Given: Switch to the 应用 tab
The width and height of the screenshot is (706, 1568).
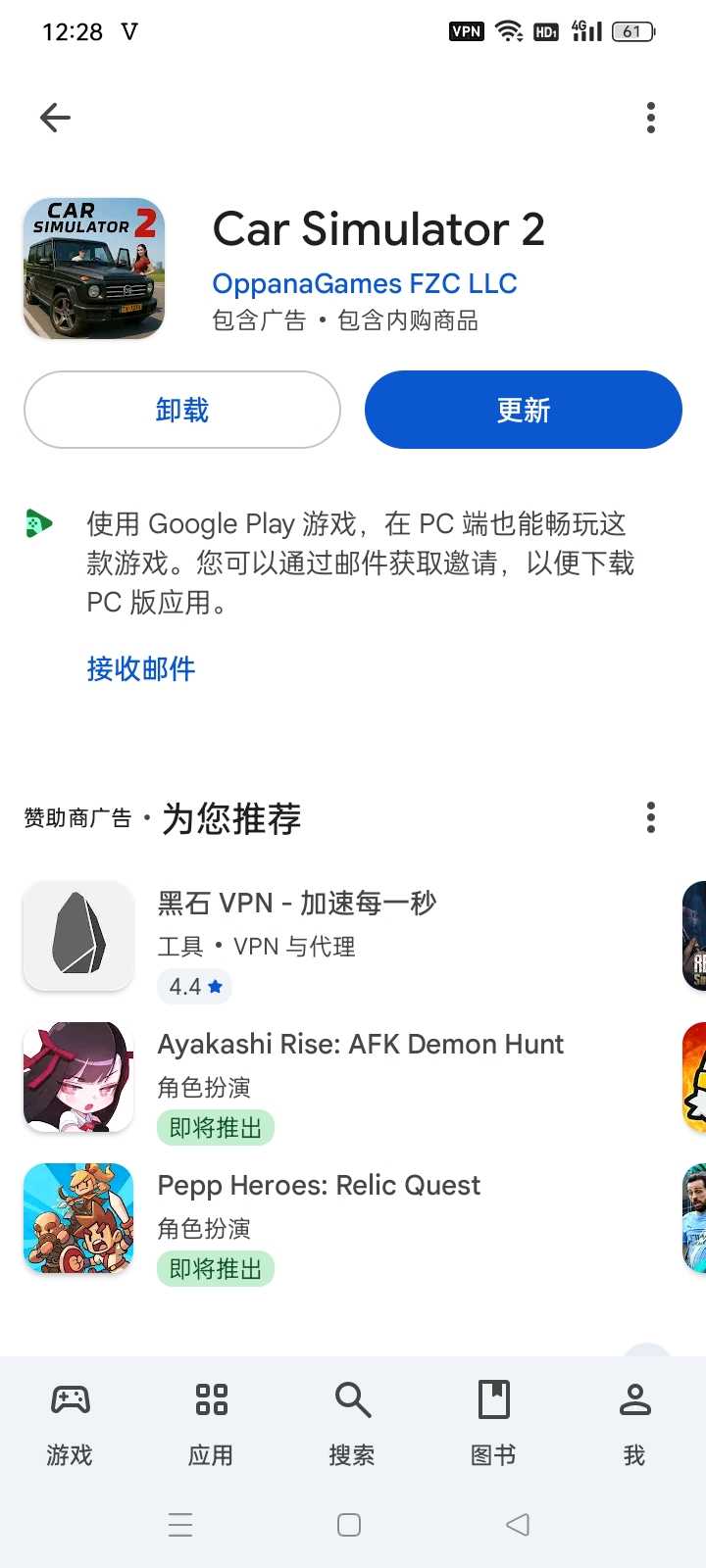Looking at the screenshot, I should click(211, 1419).
